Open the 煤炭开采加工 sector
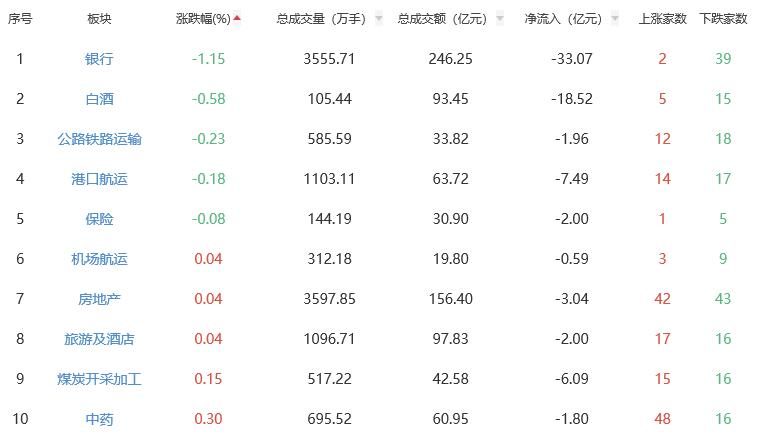Screen dimensions: 762x432 pos(99,379)
